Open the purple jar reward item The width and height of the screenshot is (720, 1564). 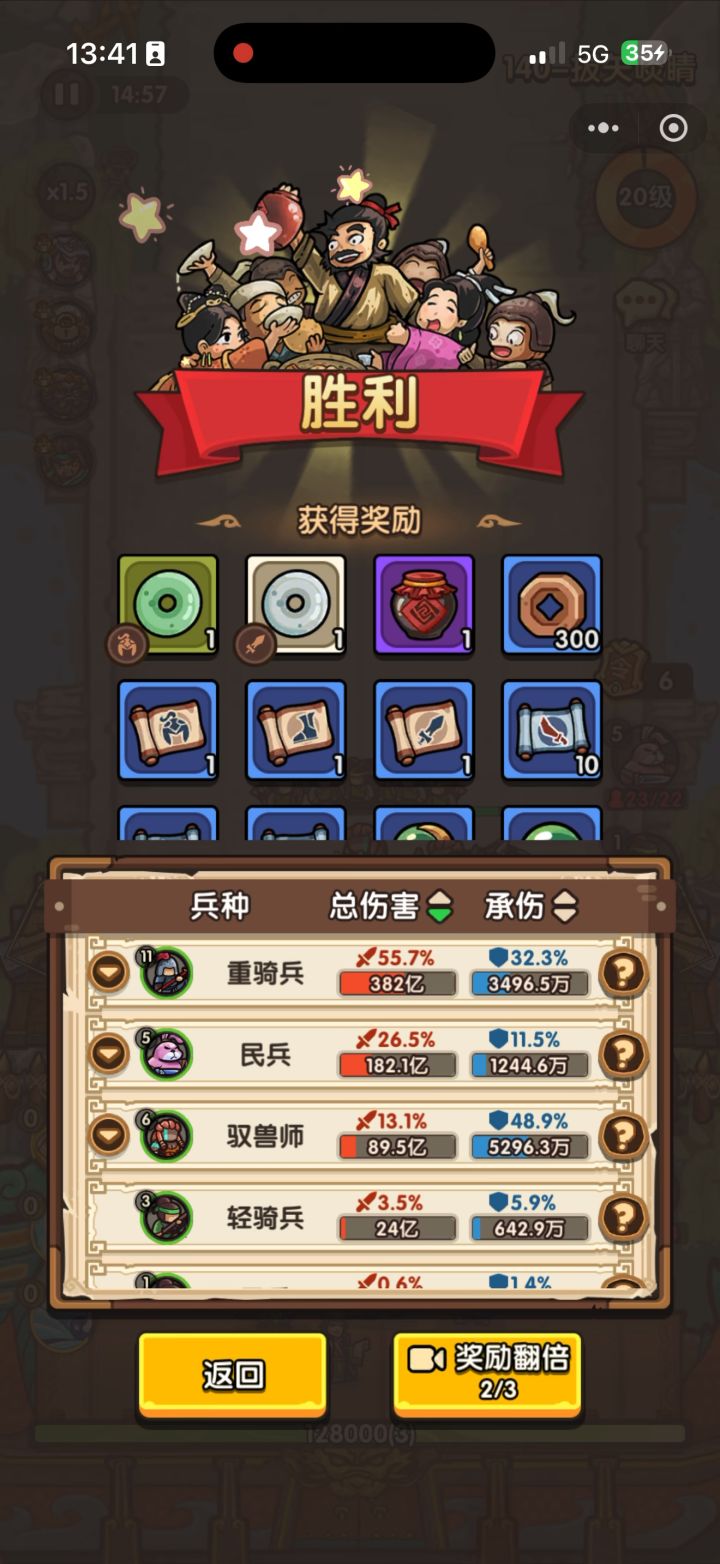pyautogui.click(x=423, y=606)
